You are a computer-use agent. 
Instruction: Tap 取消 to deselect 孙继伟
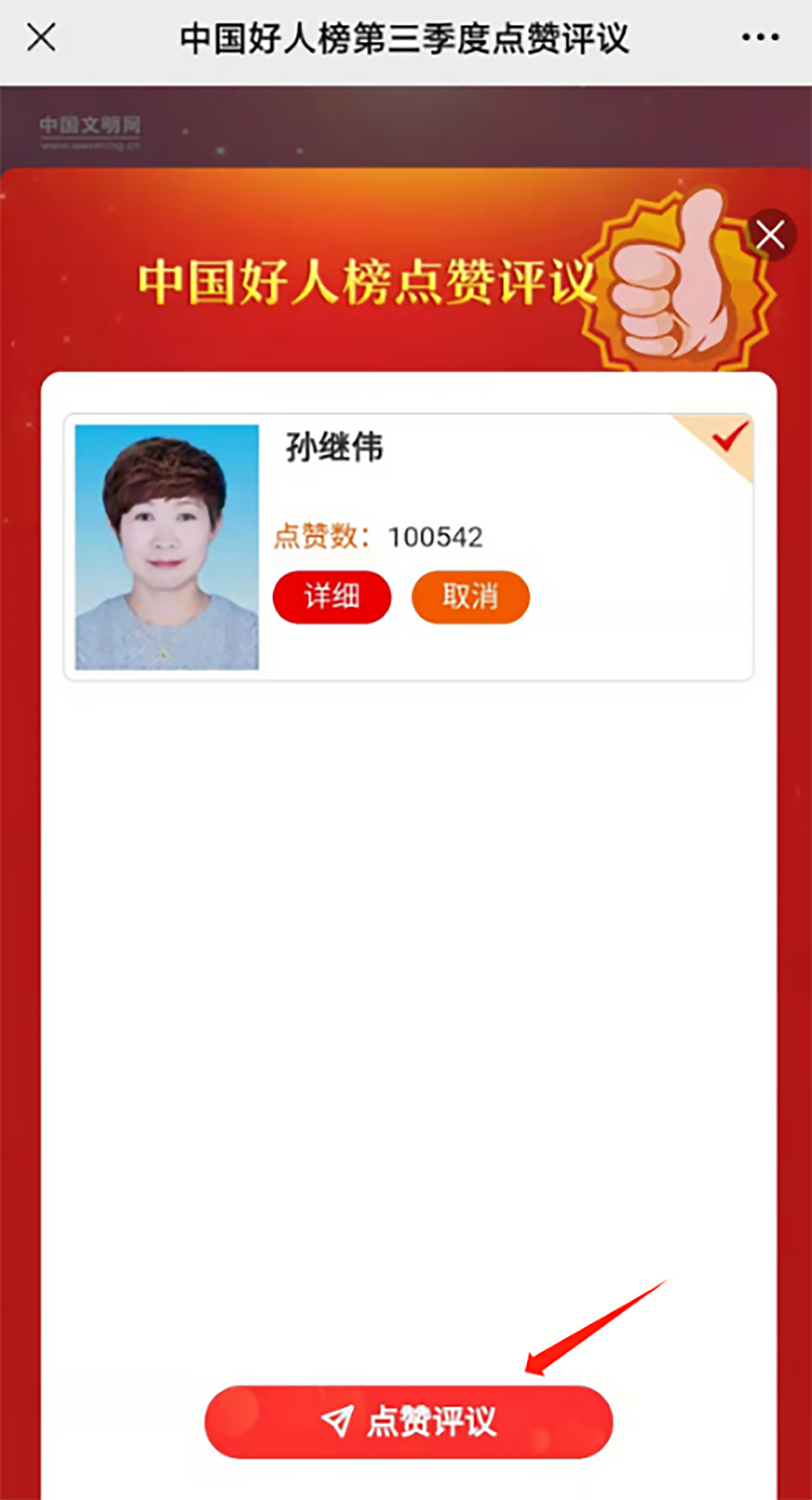coord(471,597)
